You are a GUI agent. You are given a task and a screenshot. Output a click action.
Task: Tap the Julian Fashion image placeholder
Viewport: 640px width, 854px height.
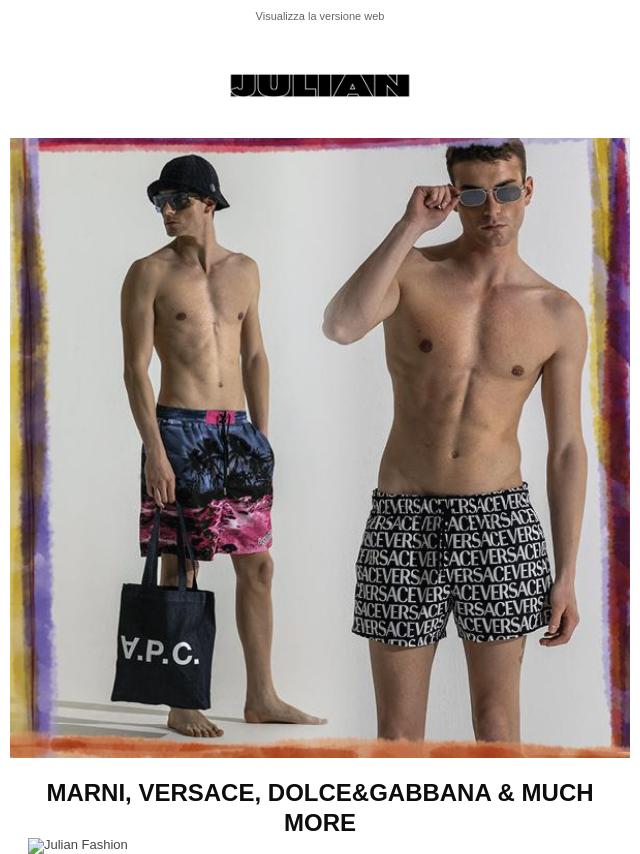(x=78, y=845)
